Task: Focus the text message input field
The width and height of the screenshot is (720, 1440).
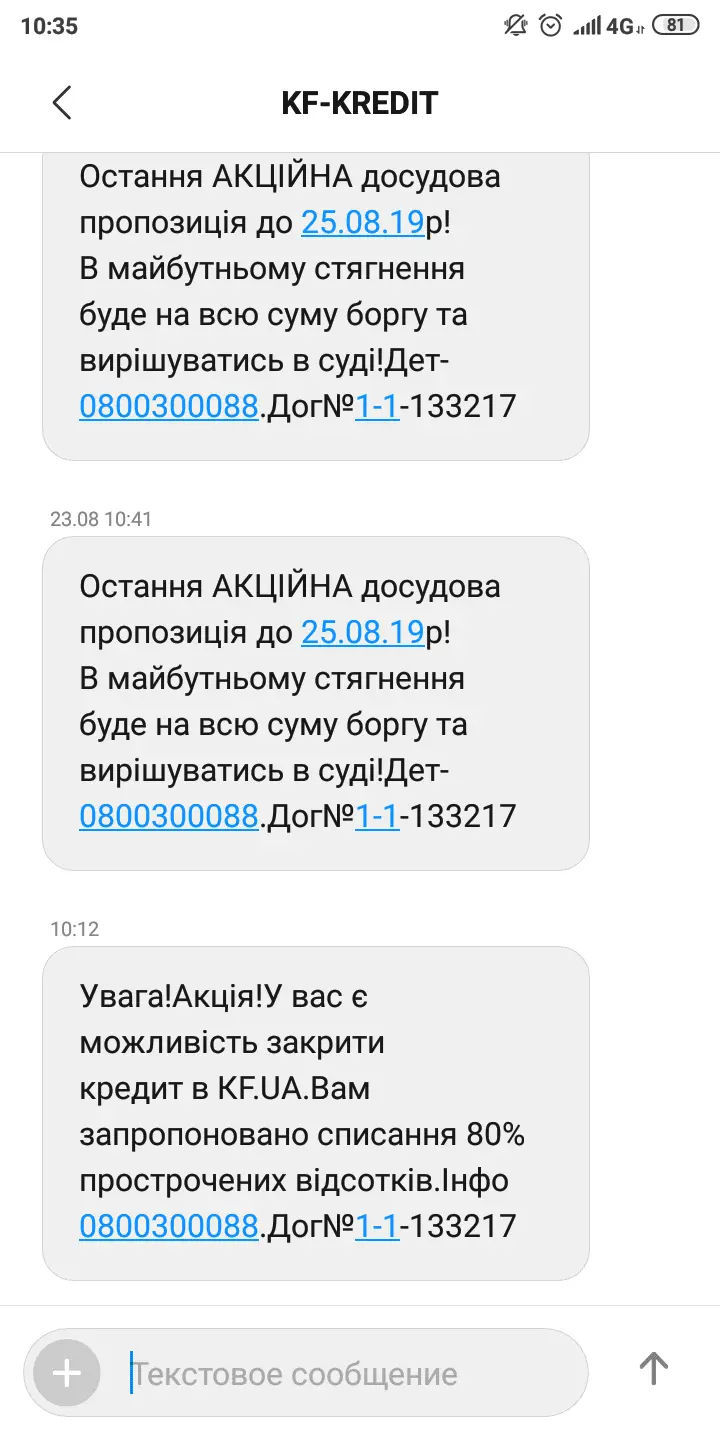Action: coord(340,1374)
